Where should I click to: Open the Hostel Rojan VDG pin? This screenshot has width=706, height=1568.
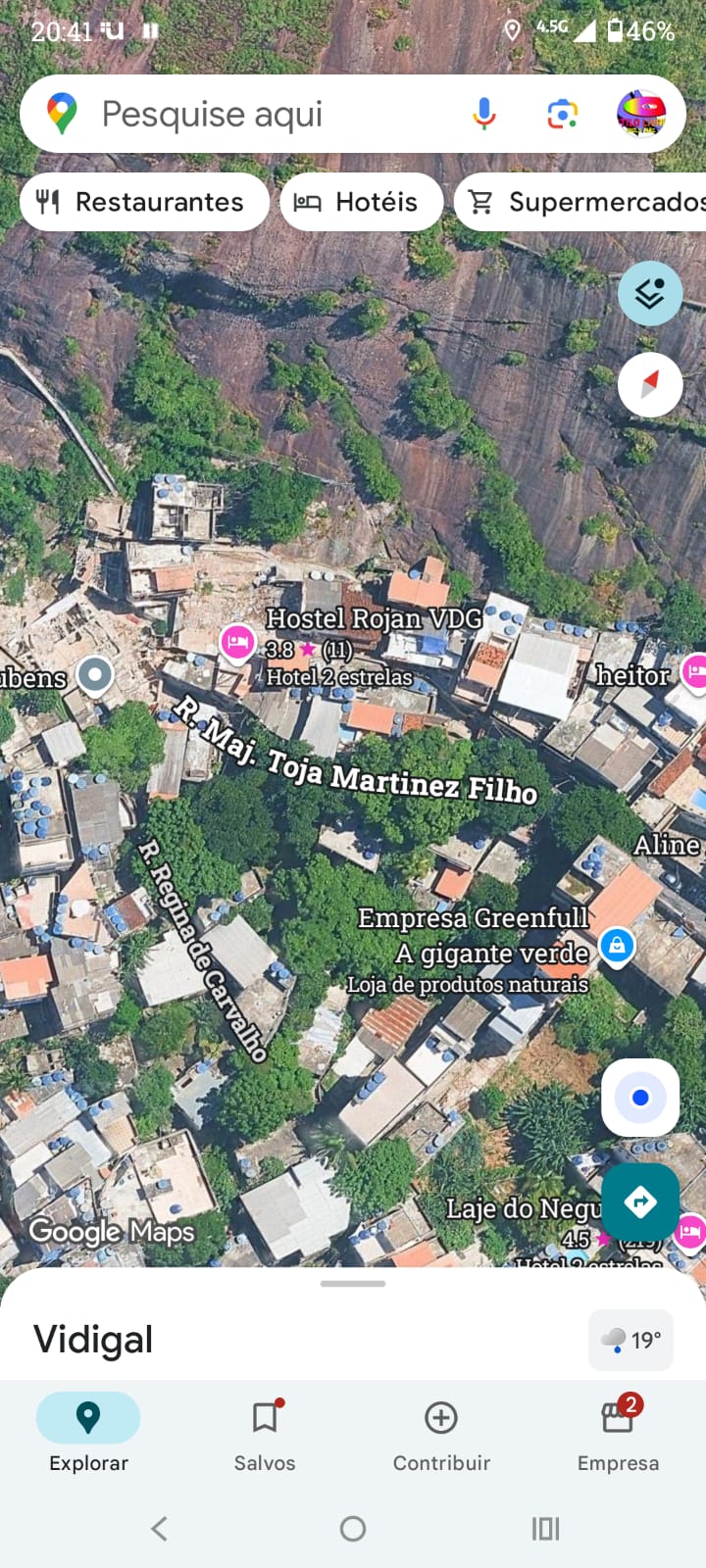236,643
